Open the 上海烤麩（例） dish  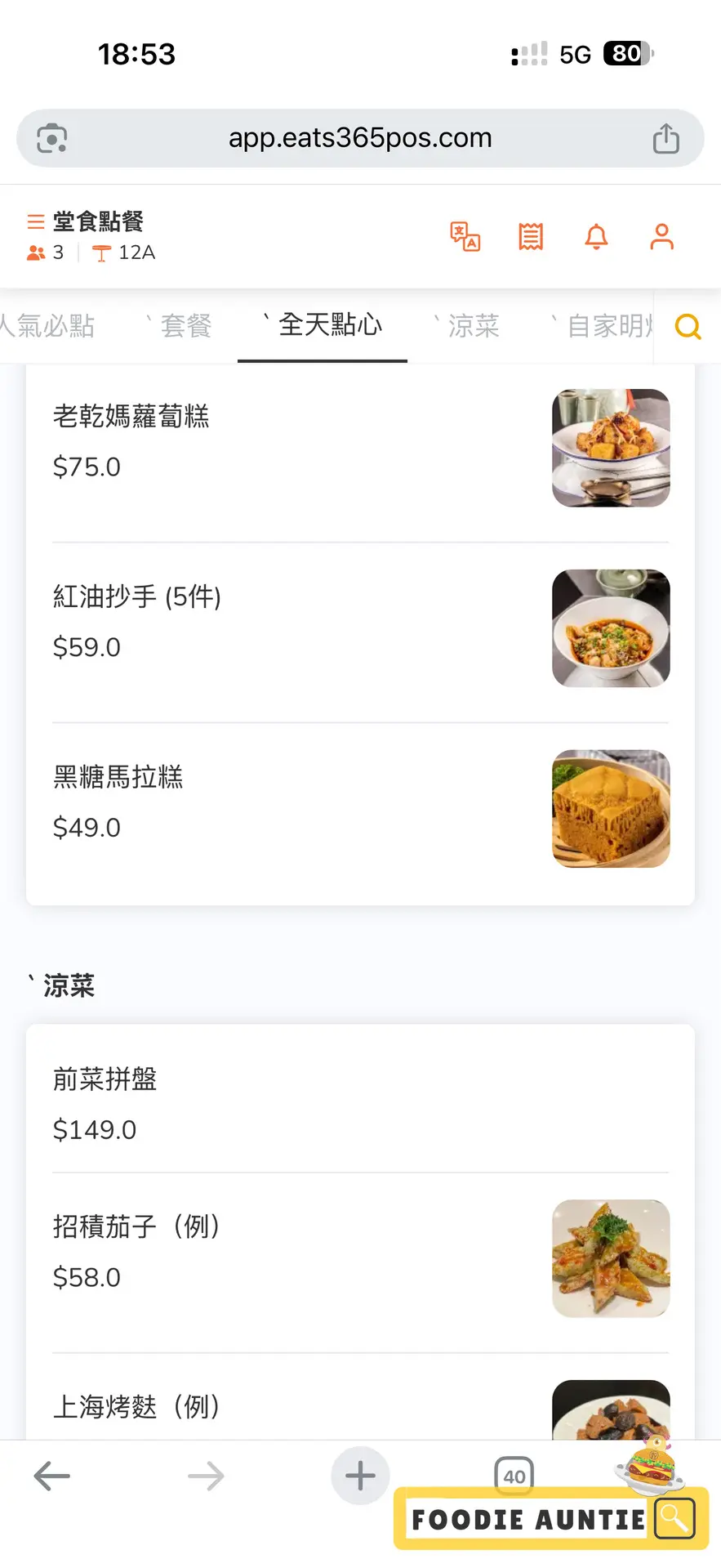pyautogui.click(x=136, y=1407)
